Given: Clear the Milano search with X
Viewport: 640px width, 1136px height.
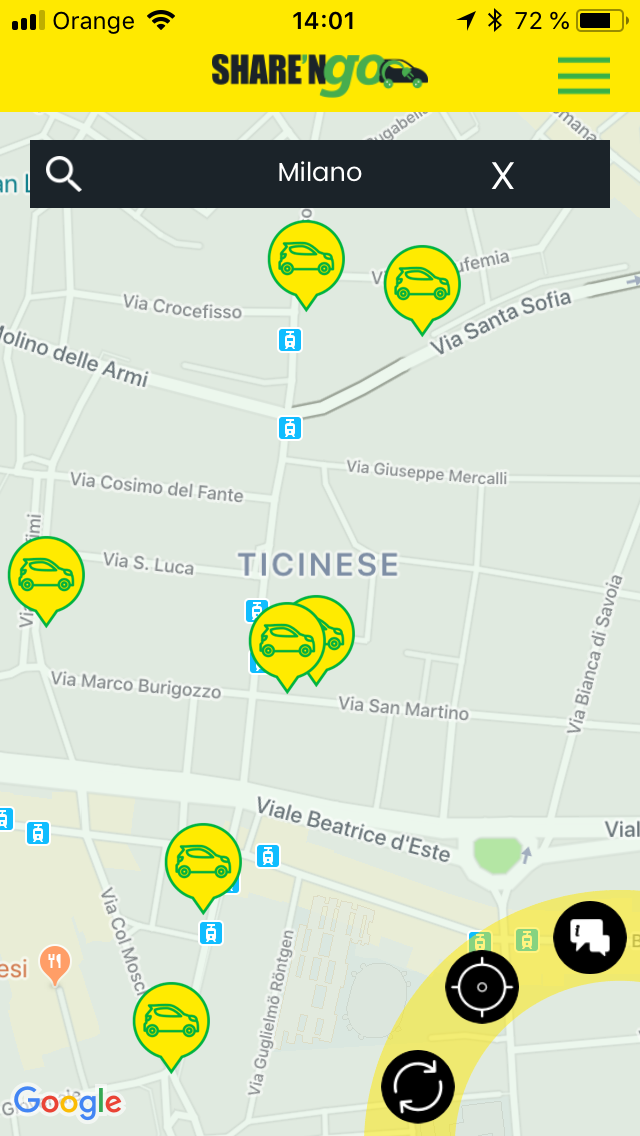Looking at the screenshot, I should click(x=502, y=176).
